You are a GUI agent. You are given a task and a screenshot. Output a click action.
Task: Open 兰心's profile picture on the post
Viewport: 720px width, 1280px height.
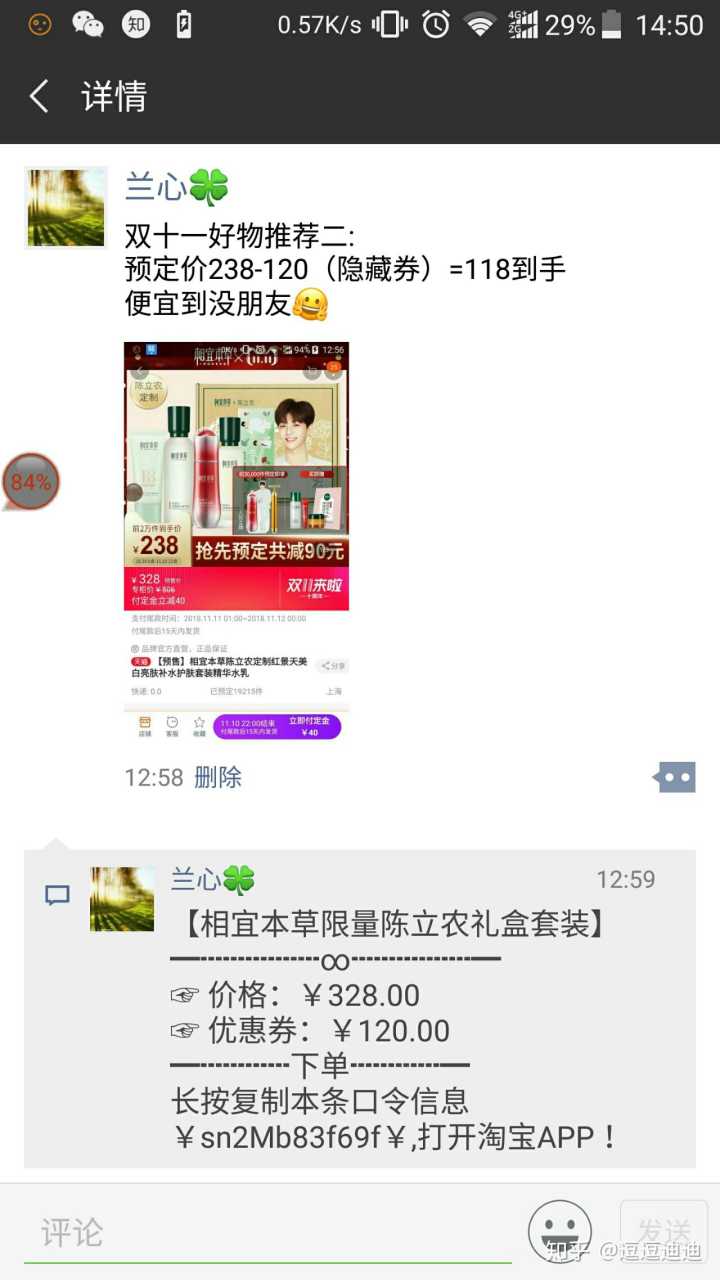66,207
